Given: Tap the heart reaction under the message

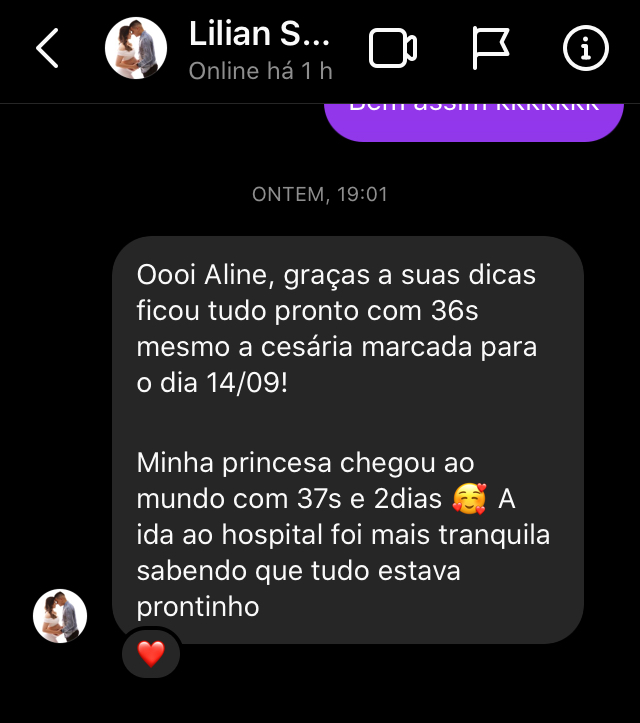Looking at the screenshot, I should [151, 654].
